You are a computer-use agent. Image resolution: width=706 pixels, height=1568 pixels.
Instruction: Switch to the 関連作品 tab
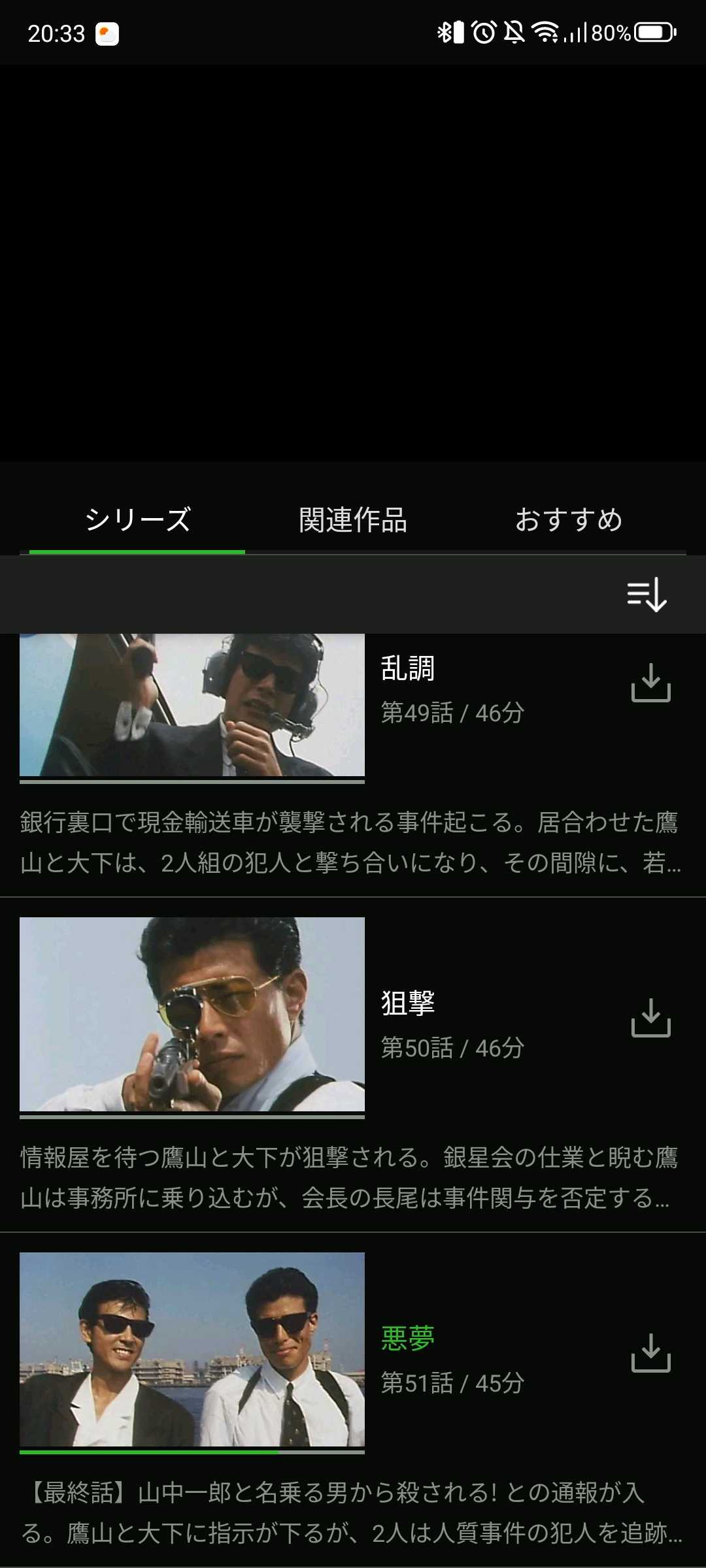tap(353, 520)
